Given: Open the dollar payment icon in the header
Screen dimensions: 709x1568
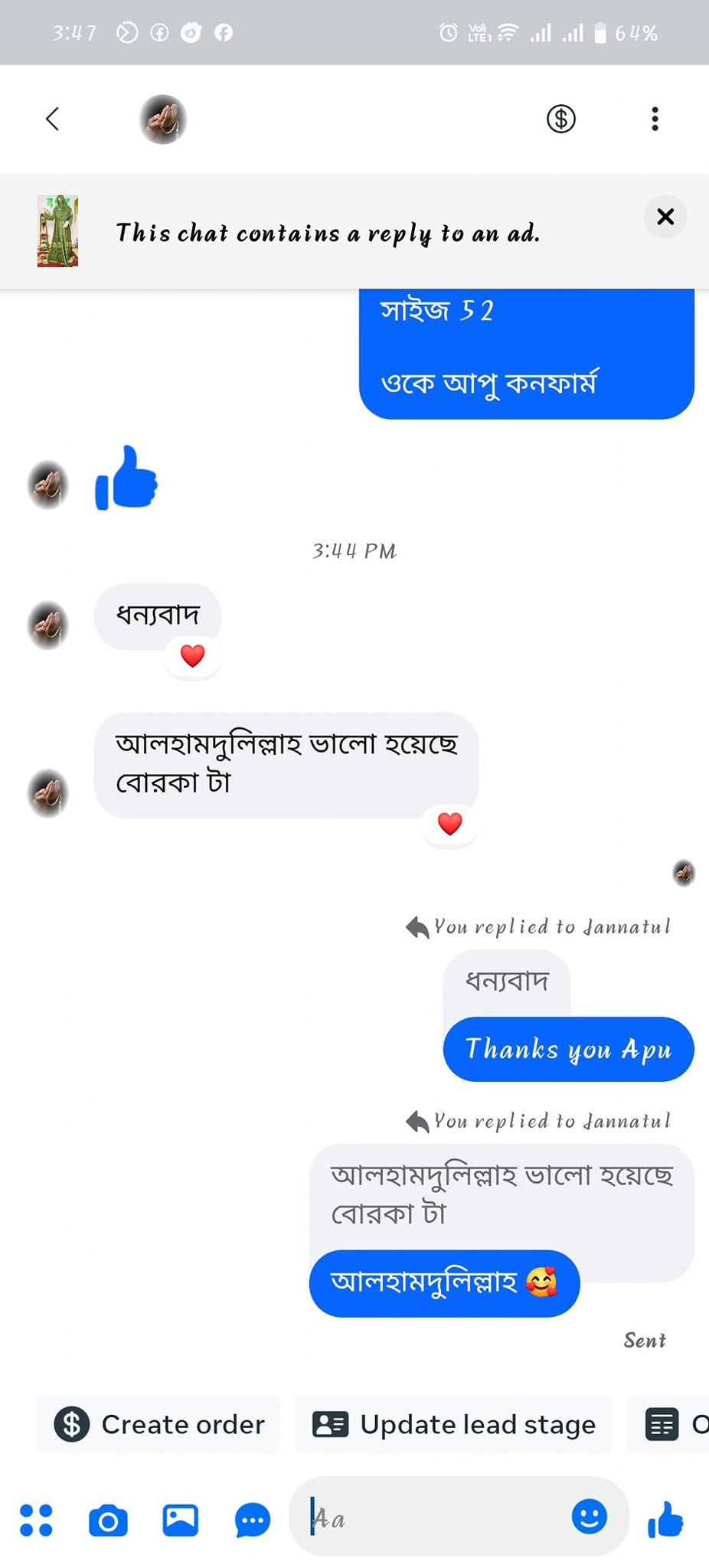Looking at the screenshot, I should (x=560, y=119).
